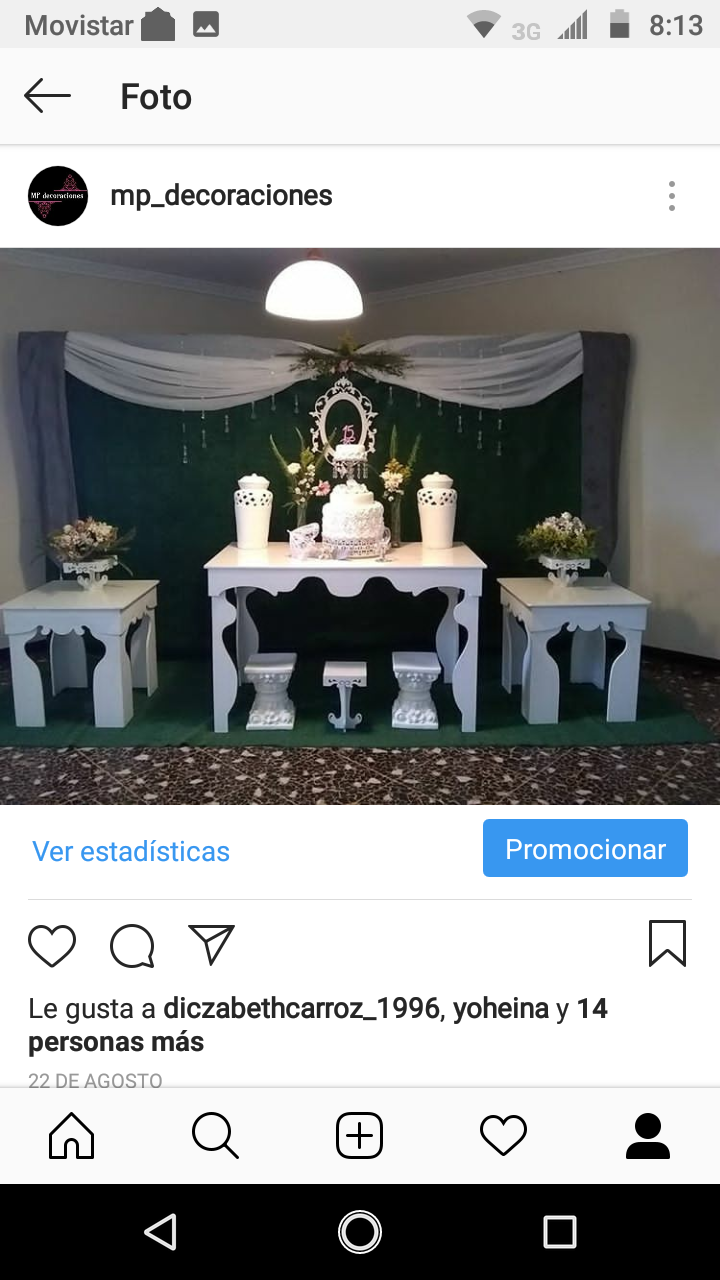Tap the Promocionar button

tap(585, 849)
